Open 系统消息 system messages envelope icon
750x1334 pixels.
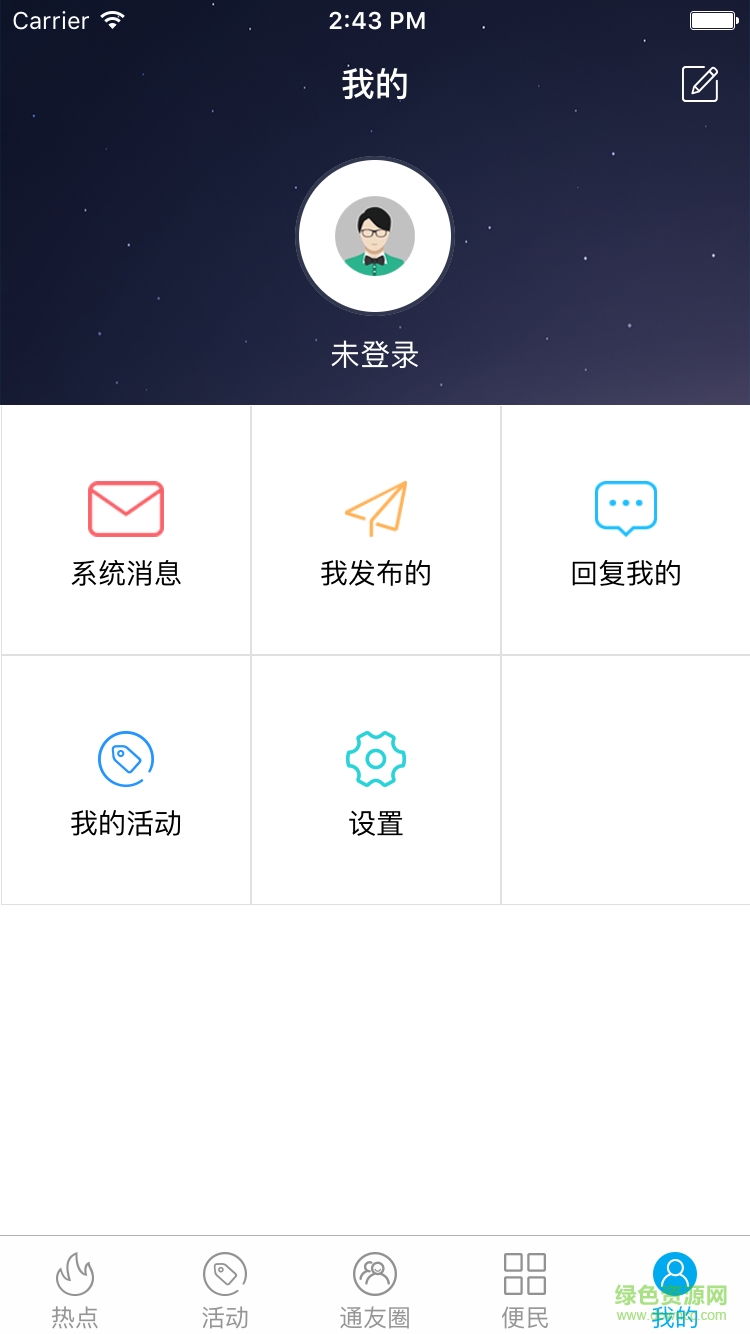[x=126, y=508]
